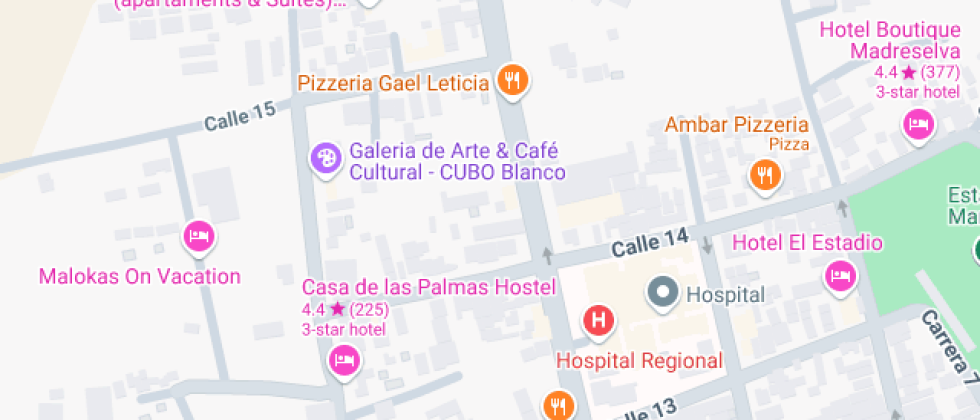Select the Ambar Pizzeria map marker
980x420 pixels.
(765, 177)
